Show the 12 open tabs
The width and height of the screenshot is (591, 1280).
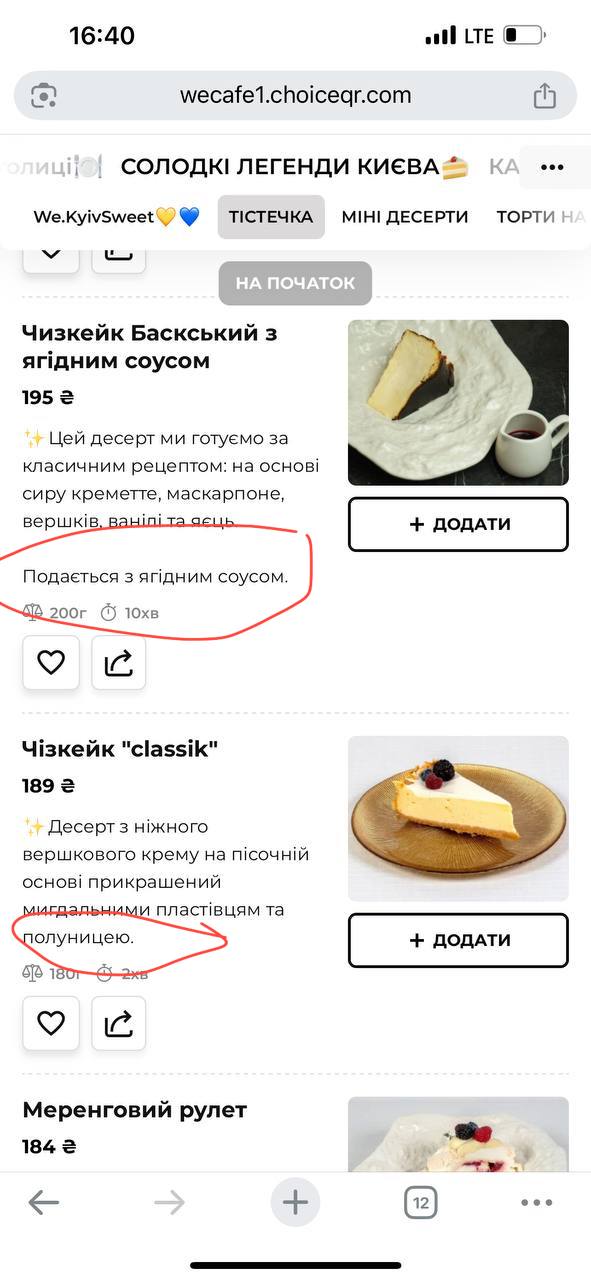(x=421, y=1202)
